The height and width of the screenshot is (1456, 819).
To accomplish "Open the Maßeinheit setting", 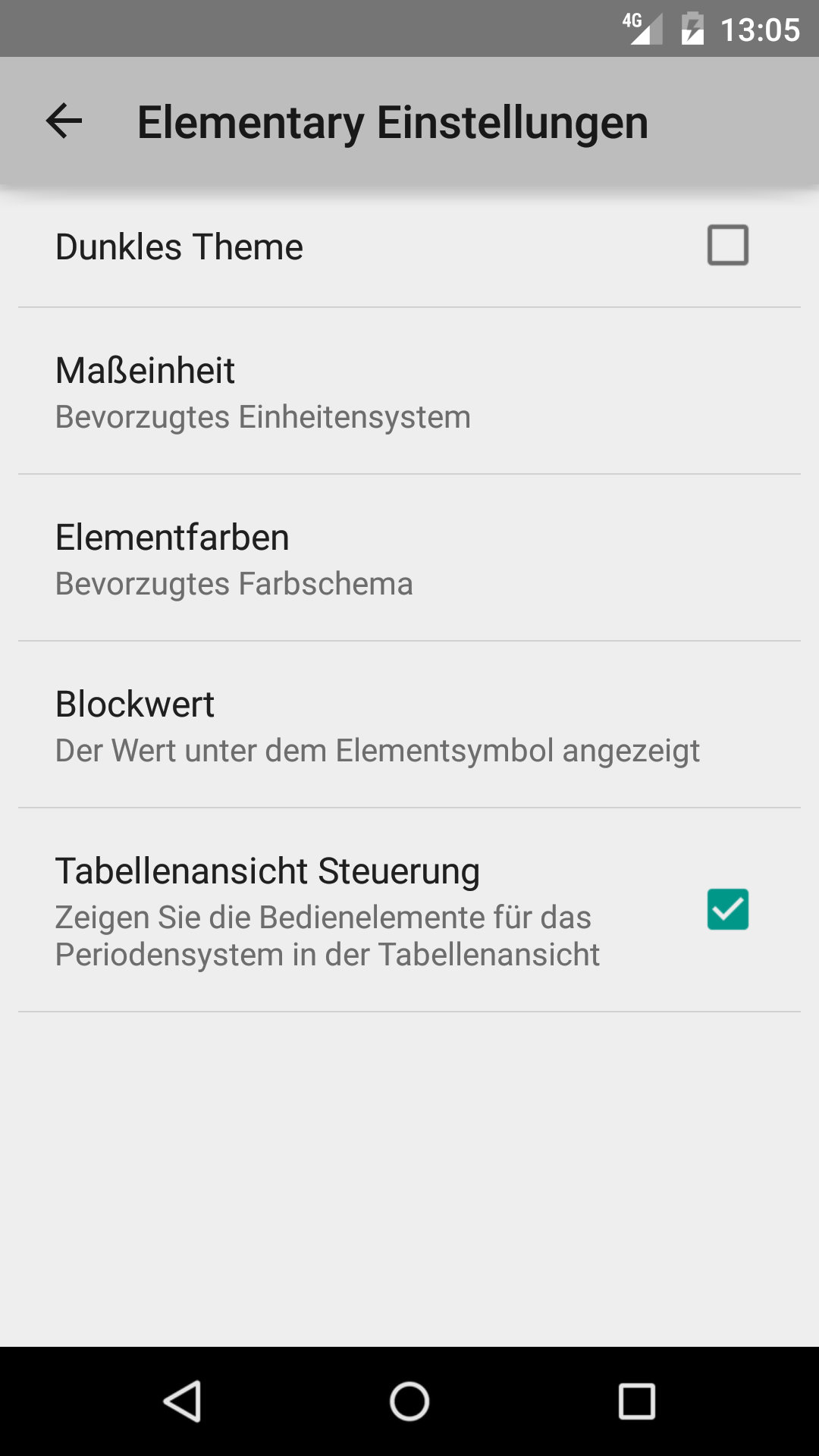I will pos(409,392).
